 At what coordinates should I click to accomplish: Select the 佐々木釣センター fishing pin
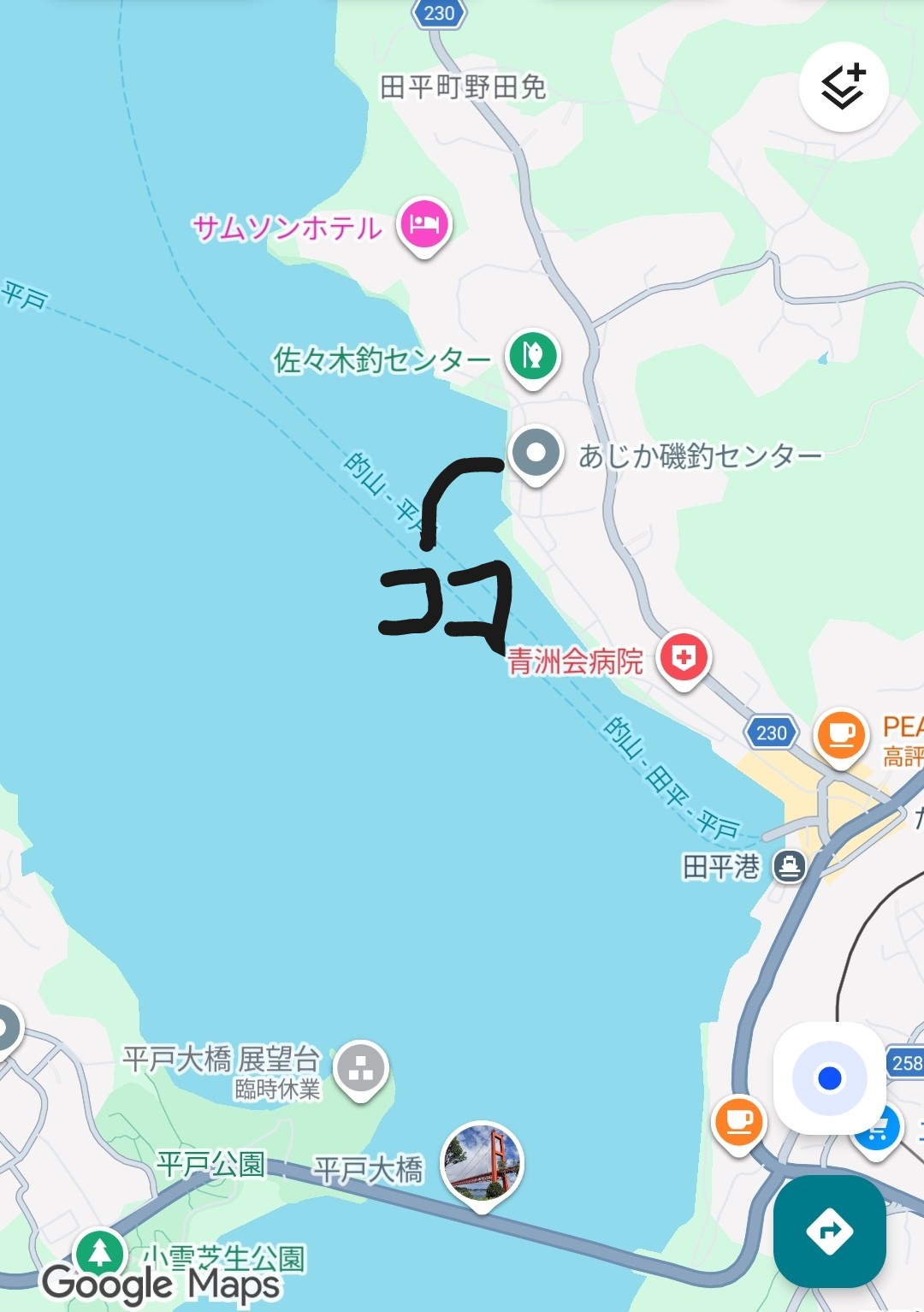coord(532,357)
